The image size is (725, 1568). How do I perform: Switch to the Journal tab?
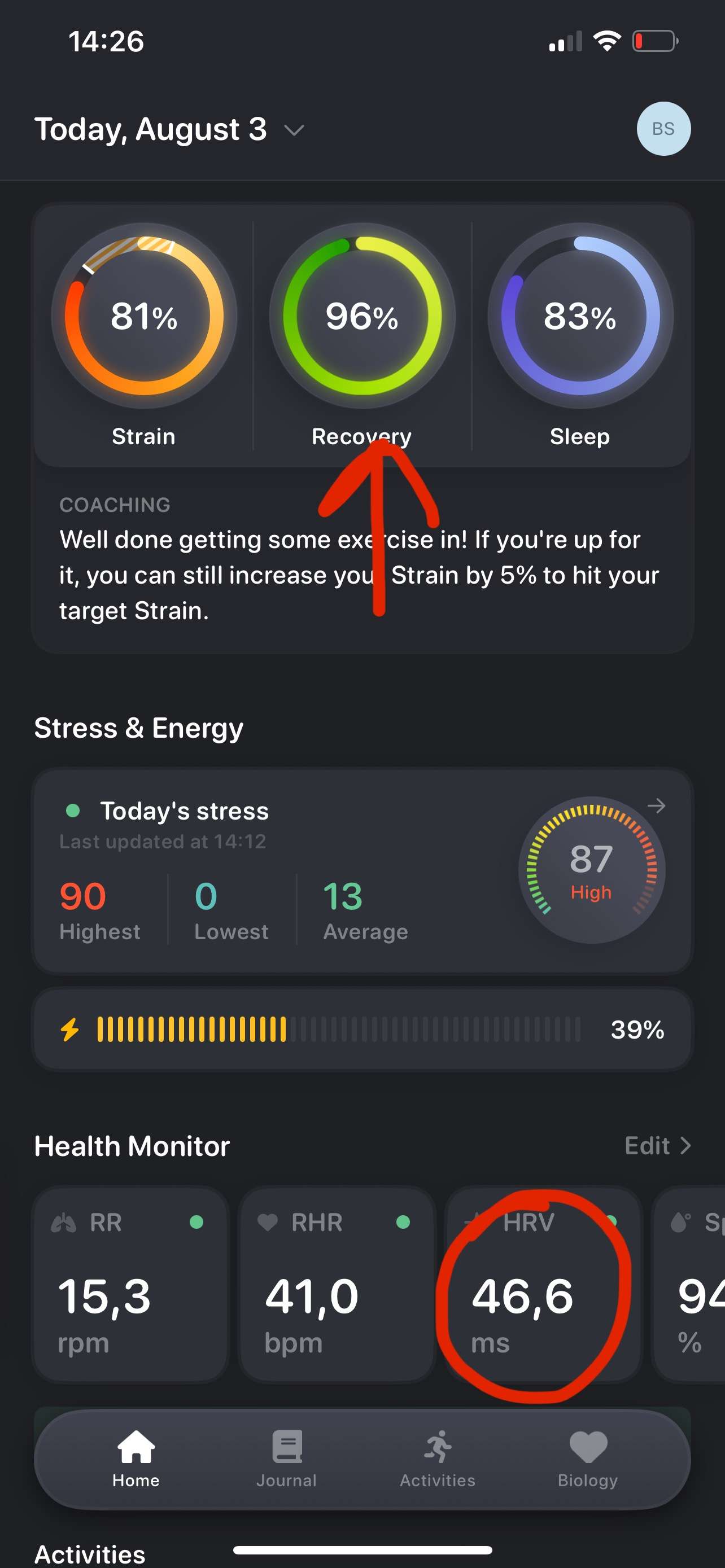[x=287, y=1459]
